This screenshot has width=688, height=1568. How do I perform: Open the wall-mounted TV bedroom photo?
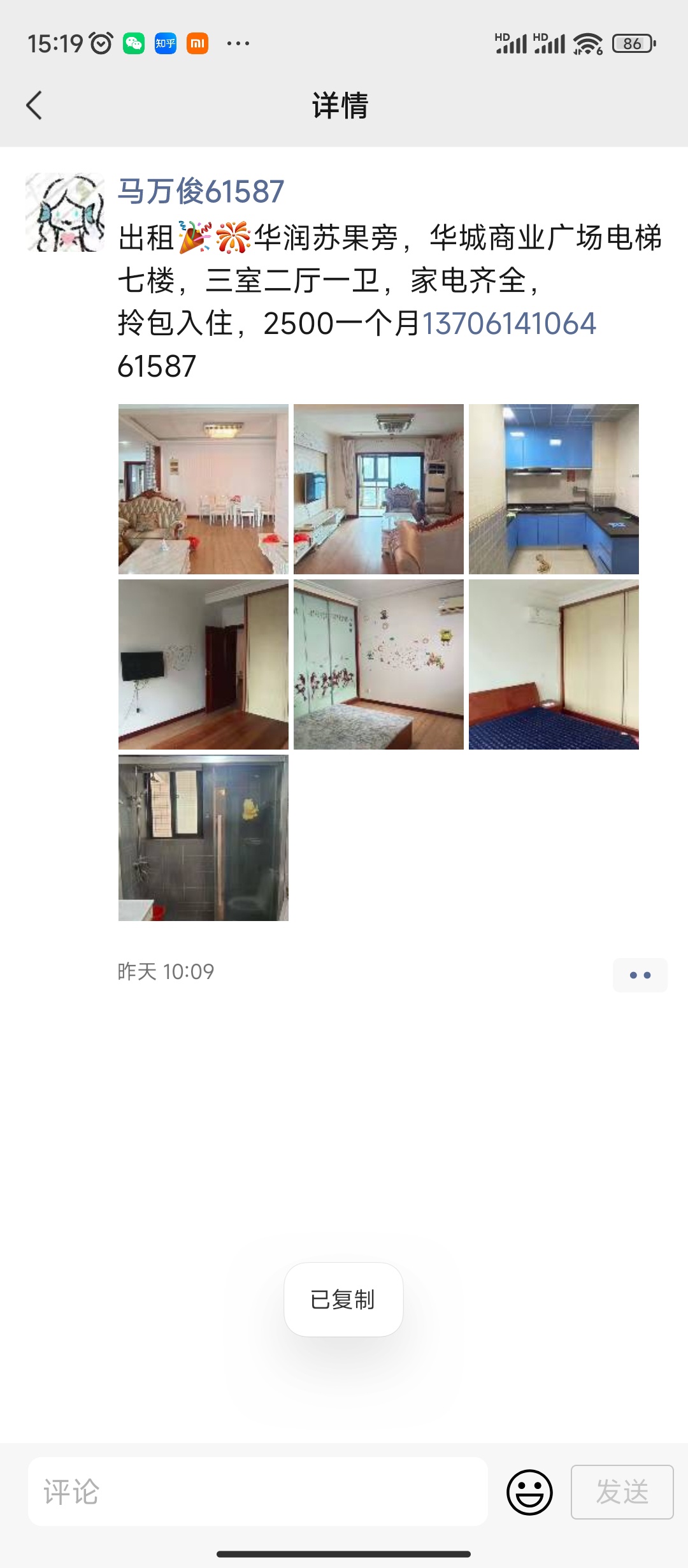tap(203, 664)
